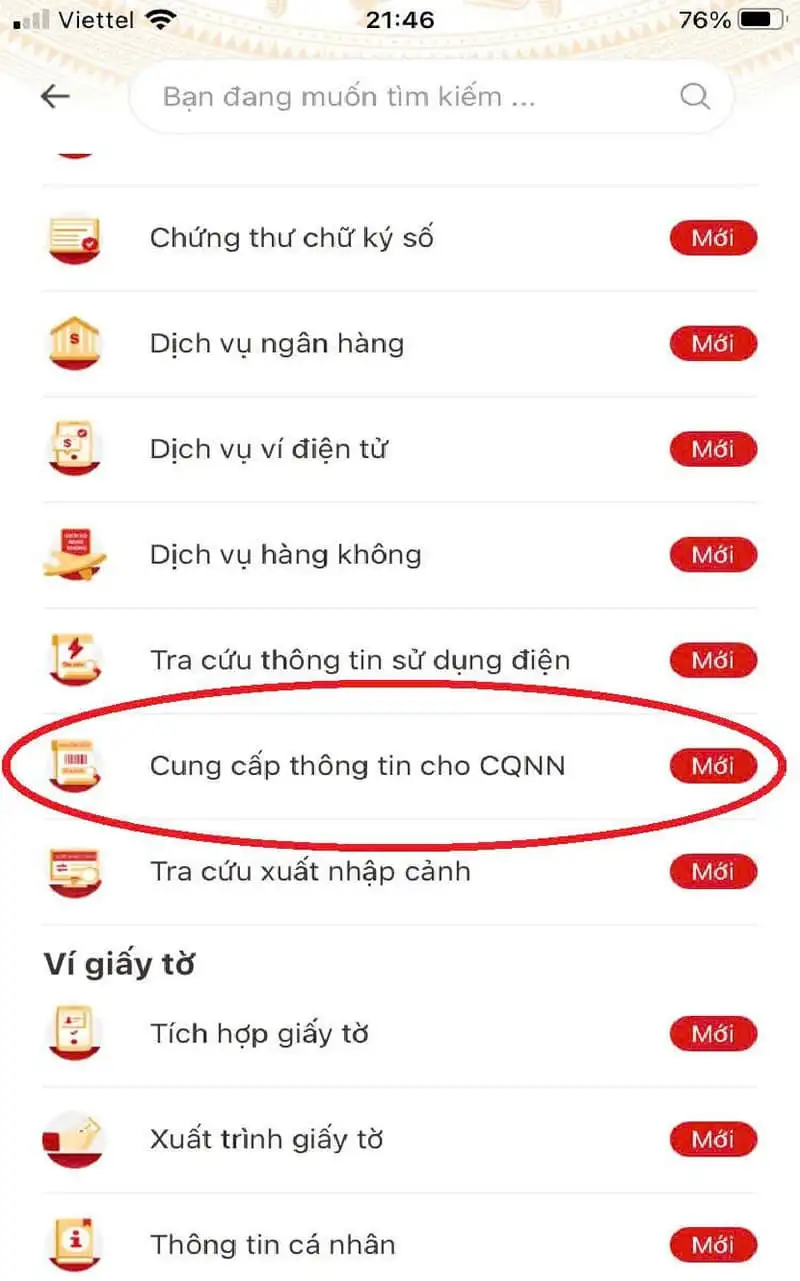Tap the back arrow to return
The width and height of the screenshot is (800, 1281).
55,96
